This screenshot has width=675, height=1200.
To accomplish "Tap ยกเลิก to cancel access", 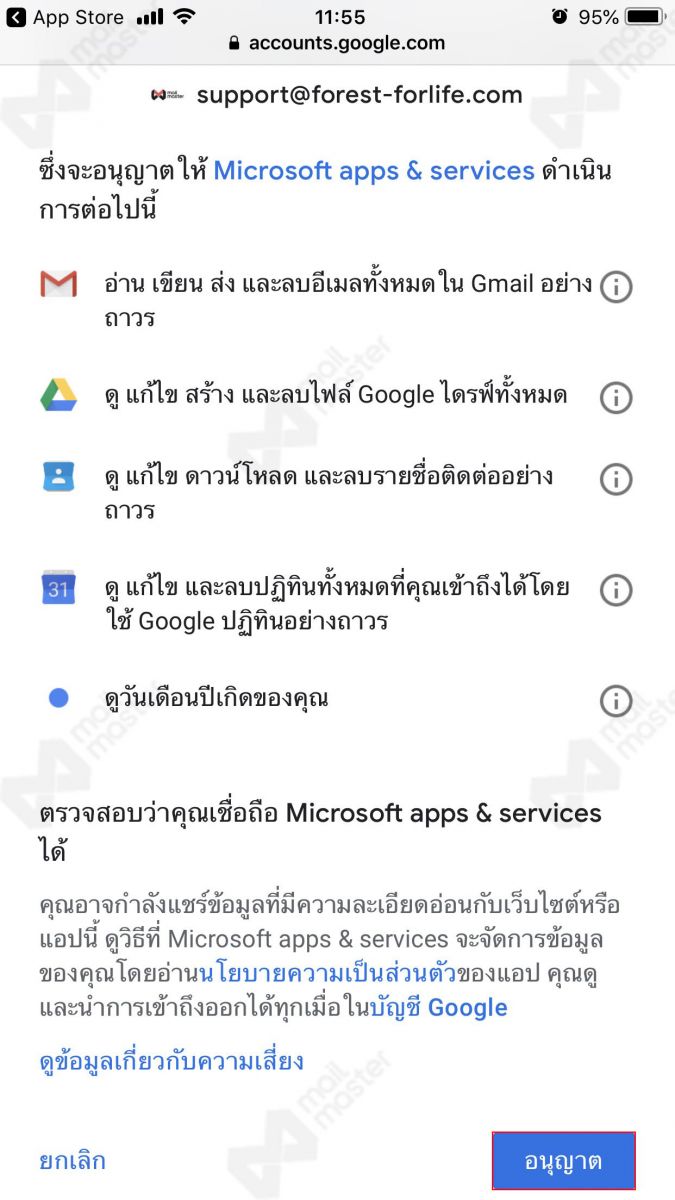I will point(72,1161).
